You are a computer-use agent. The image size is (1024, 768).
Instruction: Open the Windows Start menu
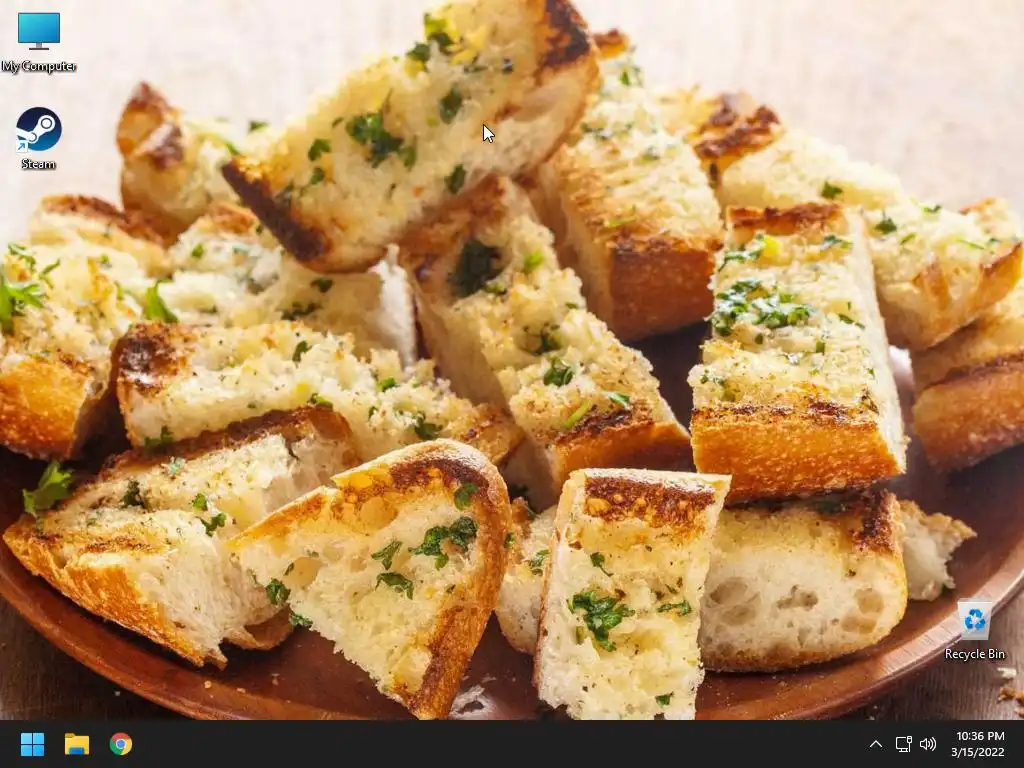pyautogui.click(x=32, y=744)
